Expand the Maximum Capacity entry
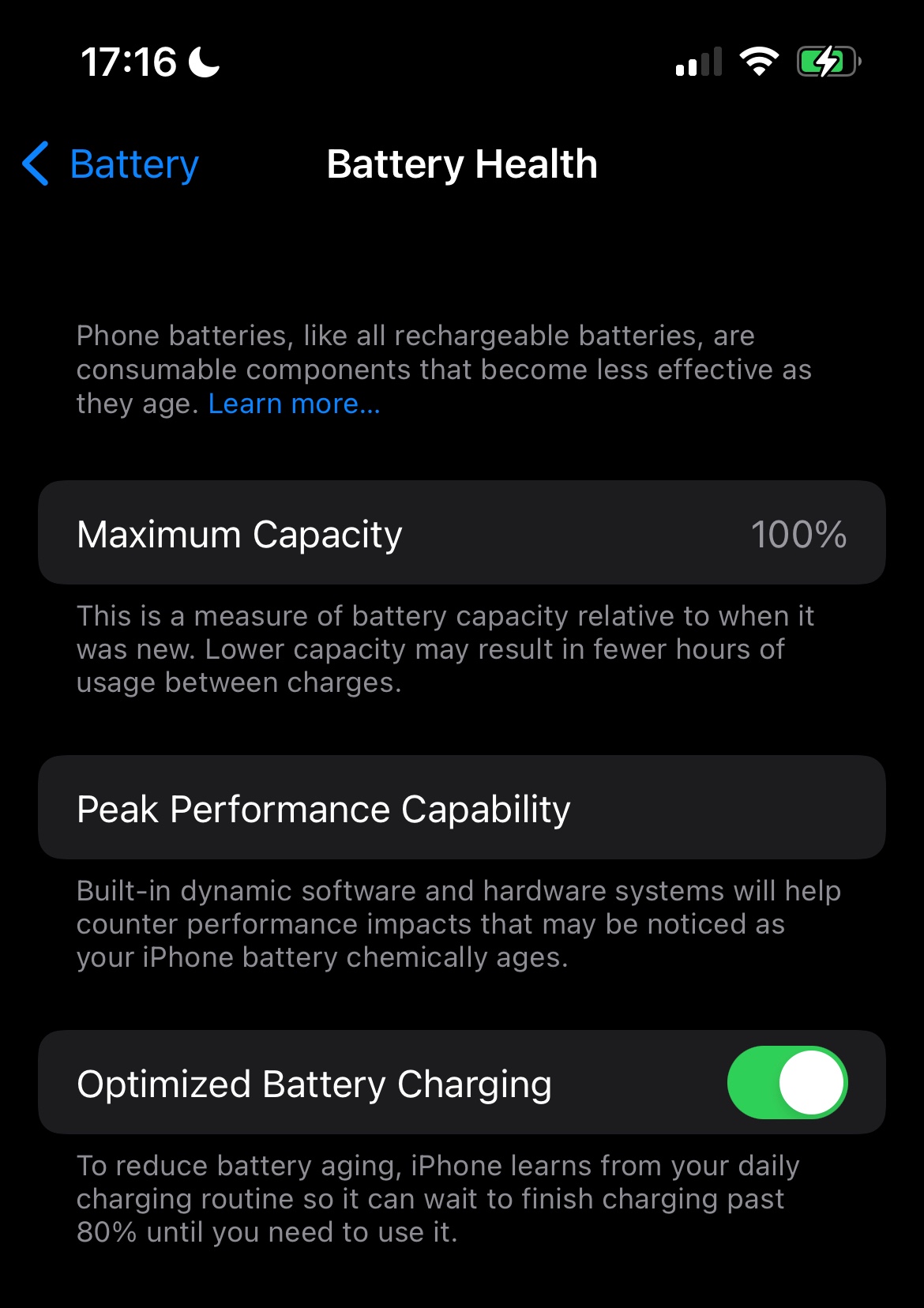This screenshot has height=1308, width=924. [462, 532]
